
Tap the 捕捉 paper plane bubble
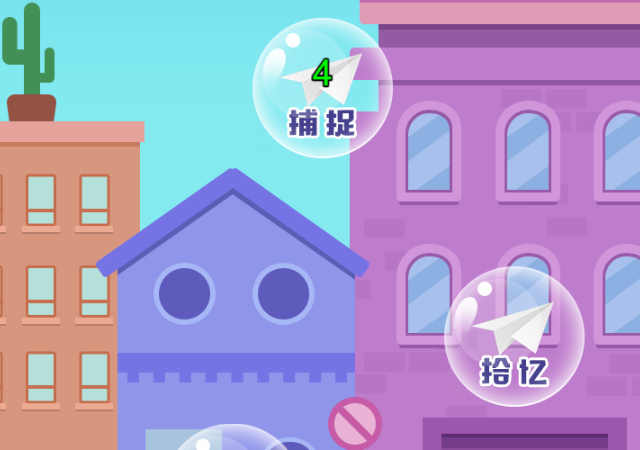pos(322,88)
